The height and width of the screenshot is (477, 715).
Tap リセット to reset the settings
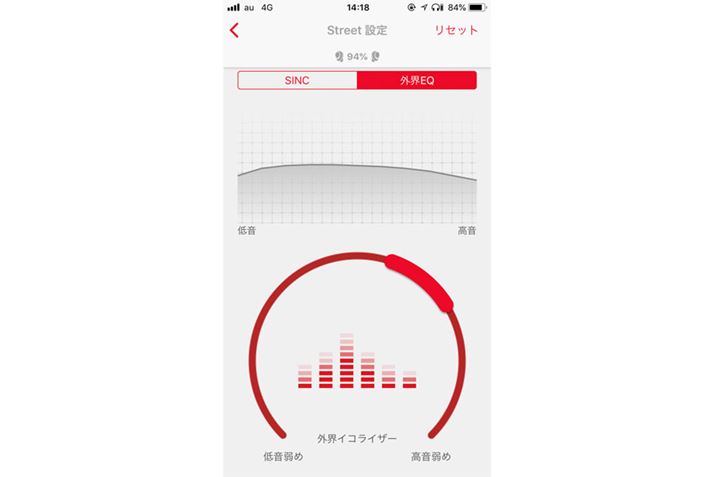456,30
